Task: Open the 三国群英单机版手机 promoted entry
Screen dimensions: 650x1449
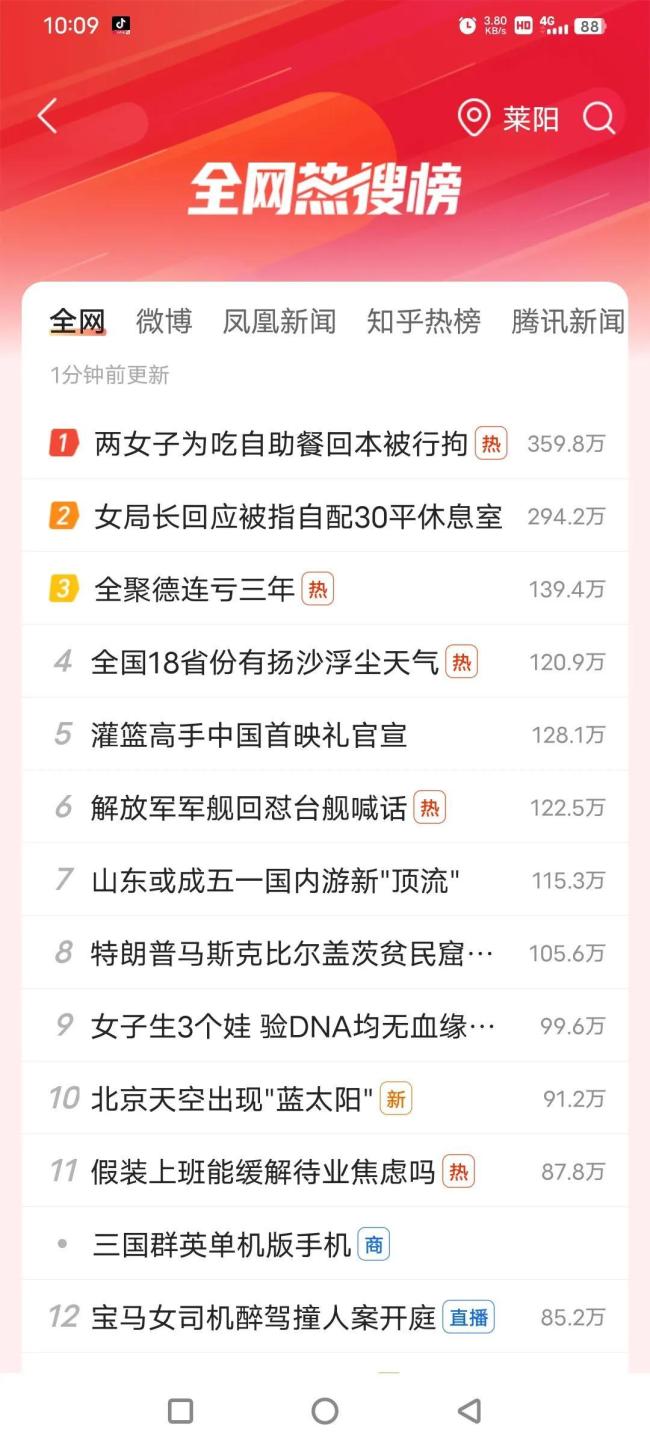Action: 222,1244
